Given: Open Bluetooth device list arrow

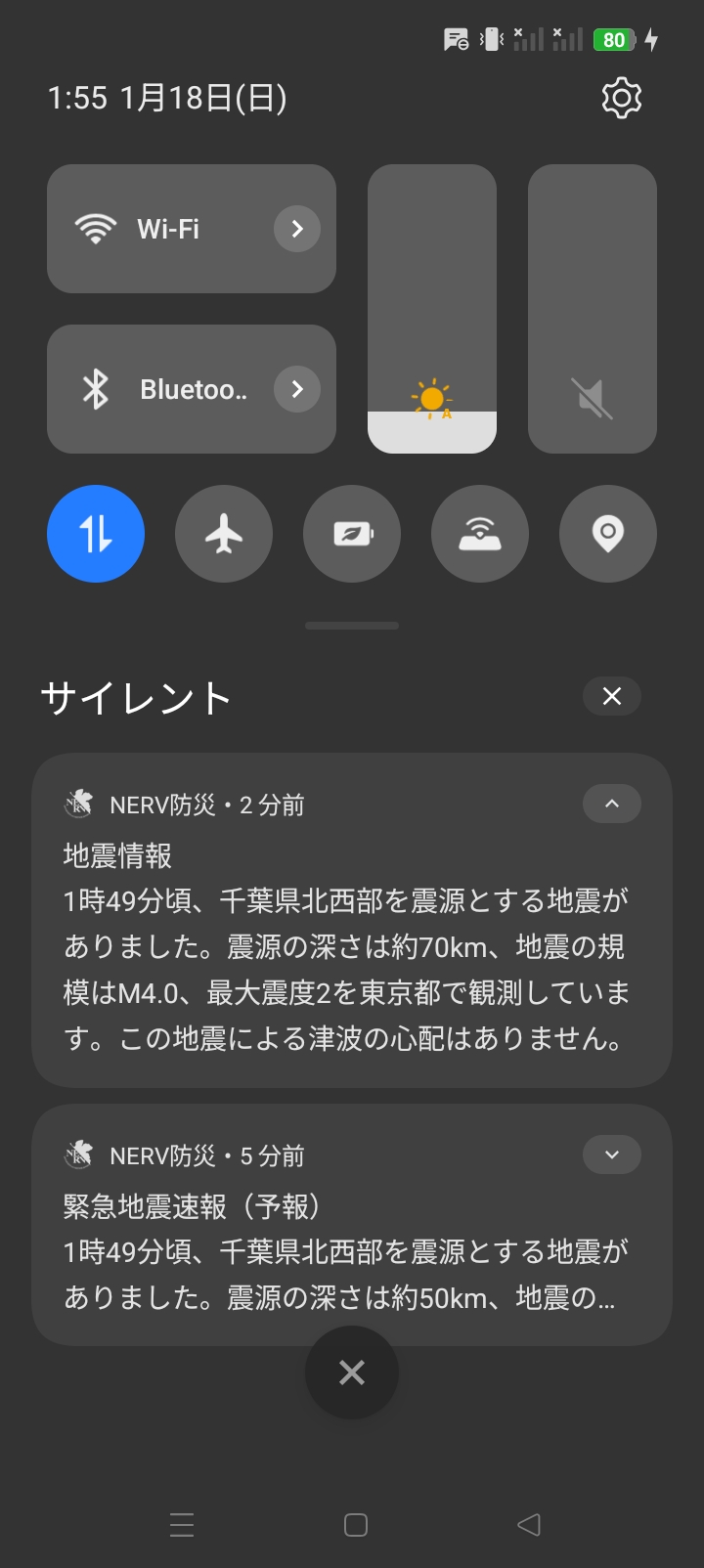Looking at the screenshot, I should [297, 389].
